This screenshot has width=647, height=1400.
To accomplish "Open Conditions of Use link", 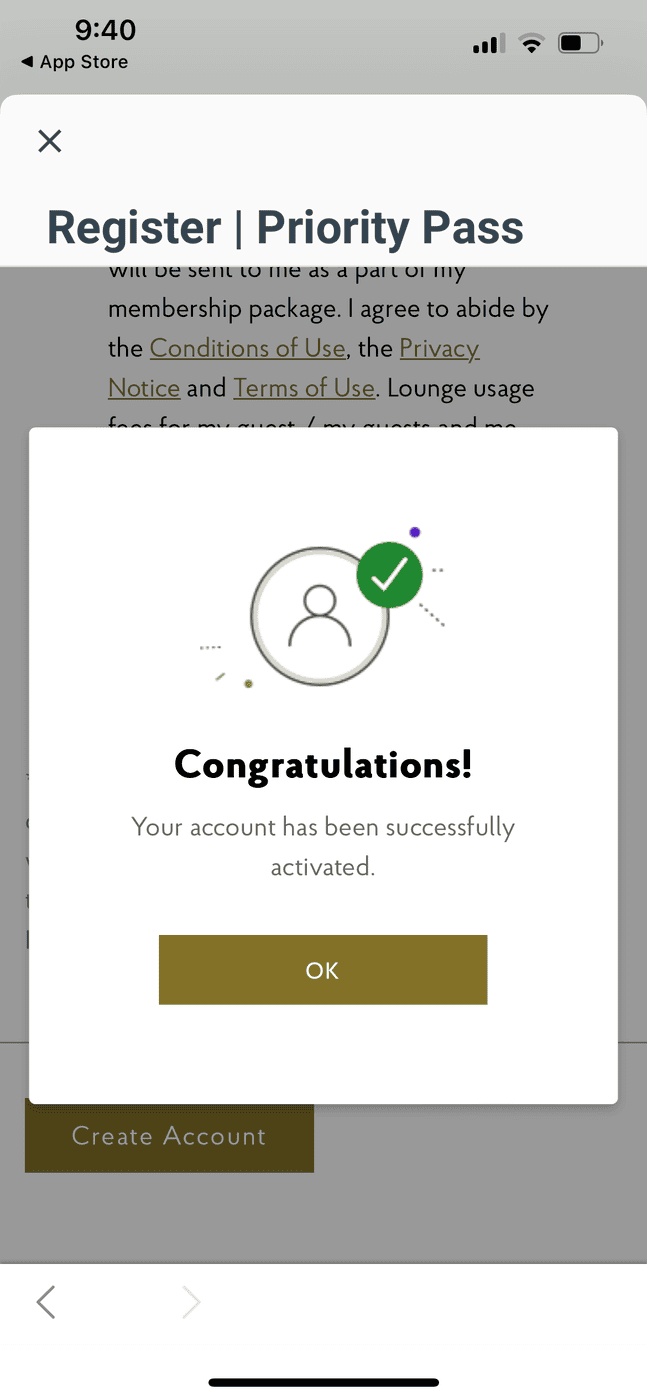I will click(x=247, y=348).
